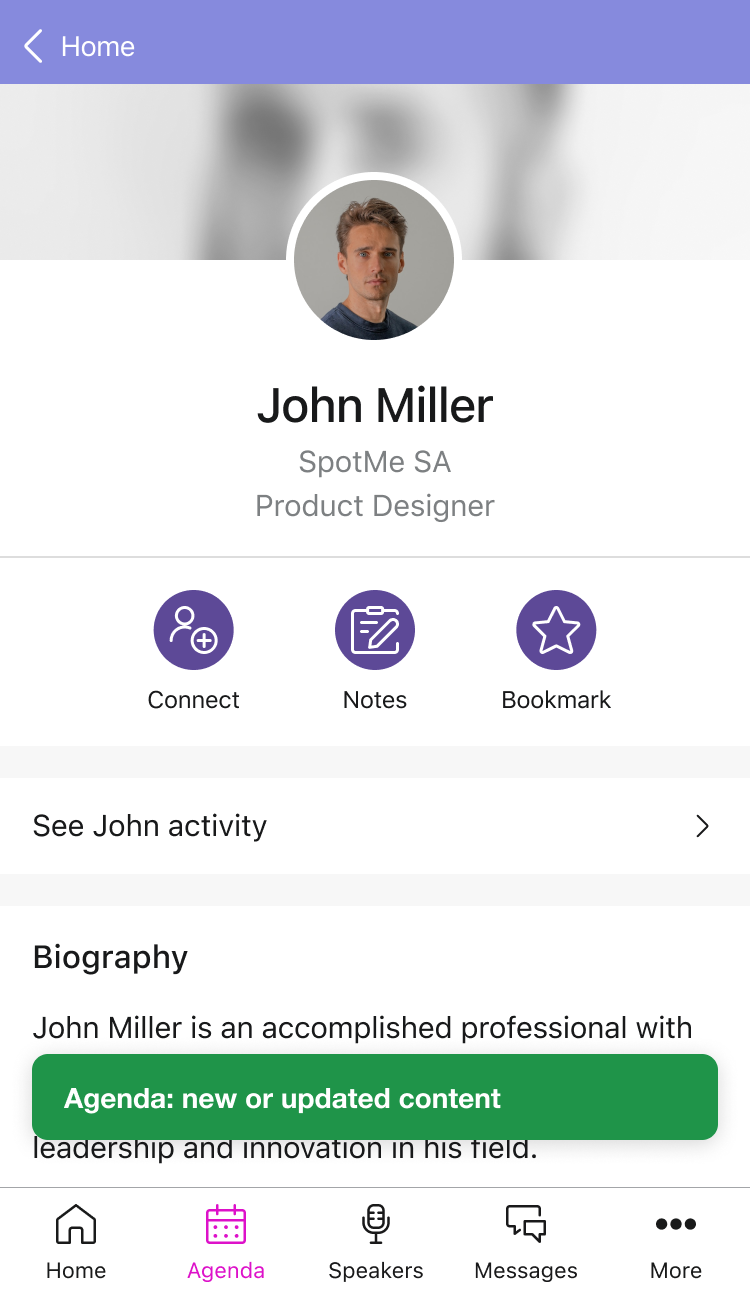The image size is (750, 1290).
Task: Open the More tab
Action: (x=676, y=1240)
